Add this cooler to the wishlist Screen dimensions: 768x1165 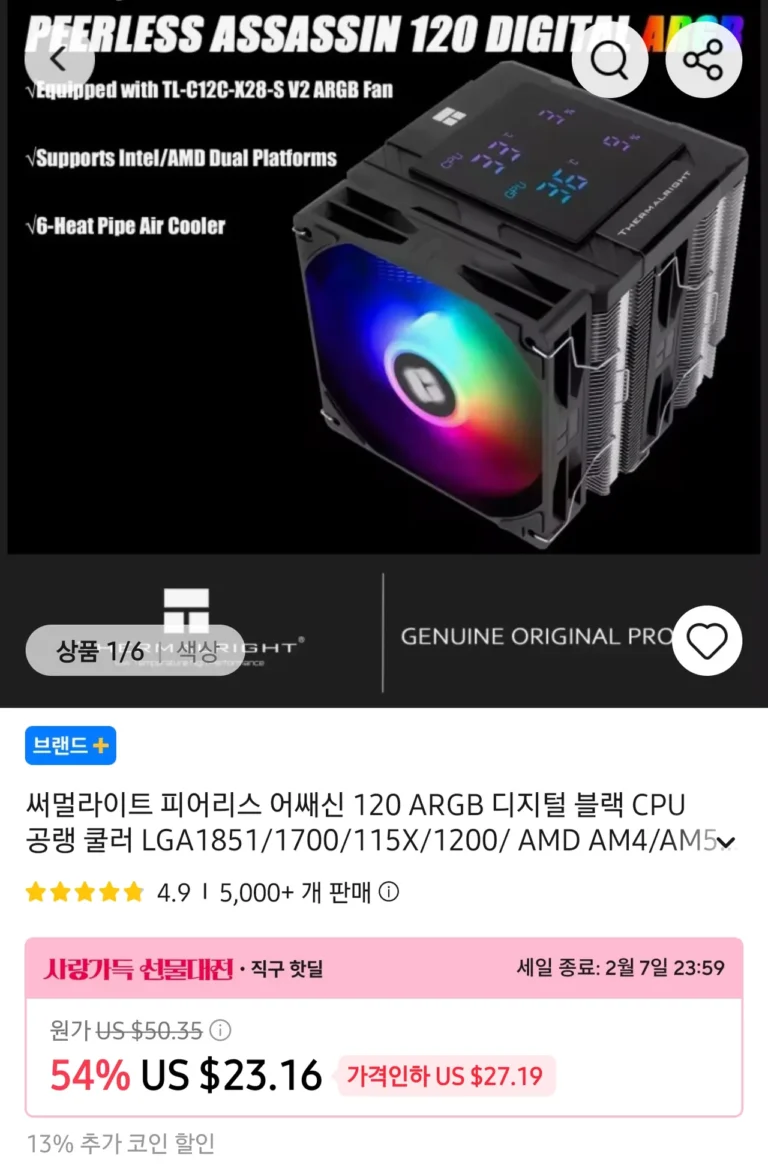707,641
